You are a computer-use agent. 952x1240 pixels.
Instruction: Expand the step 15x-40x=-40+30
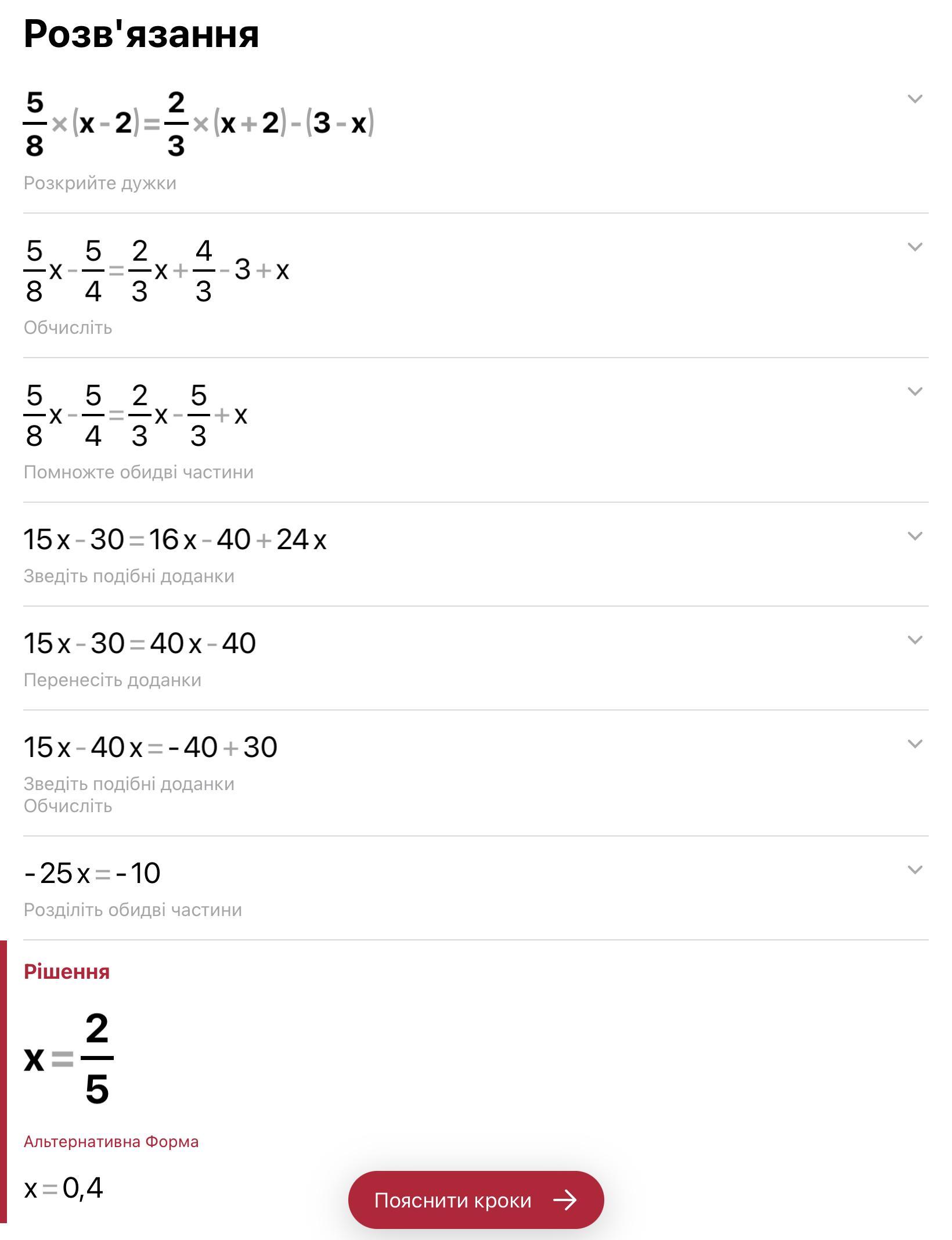[914, 744]
